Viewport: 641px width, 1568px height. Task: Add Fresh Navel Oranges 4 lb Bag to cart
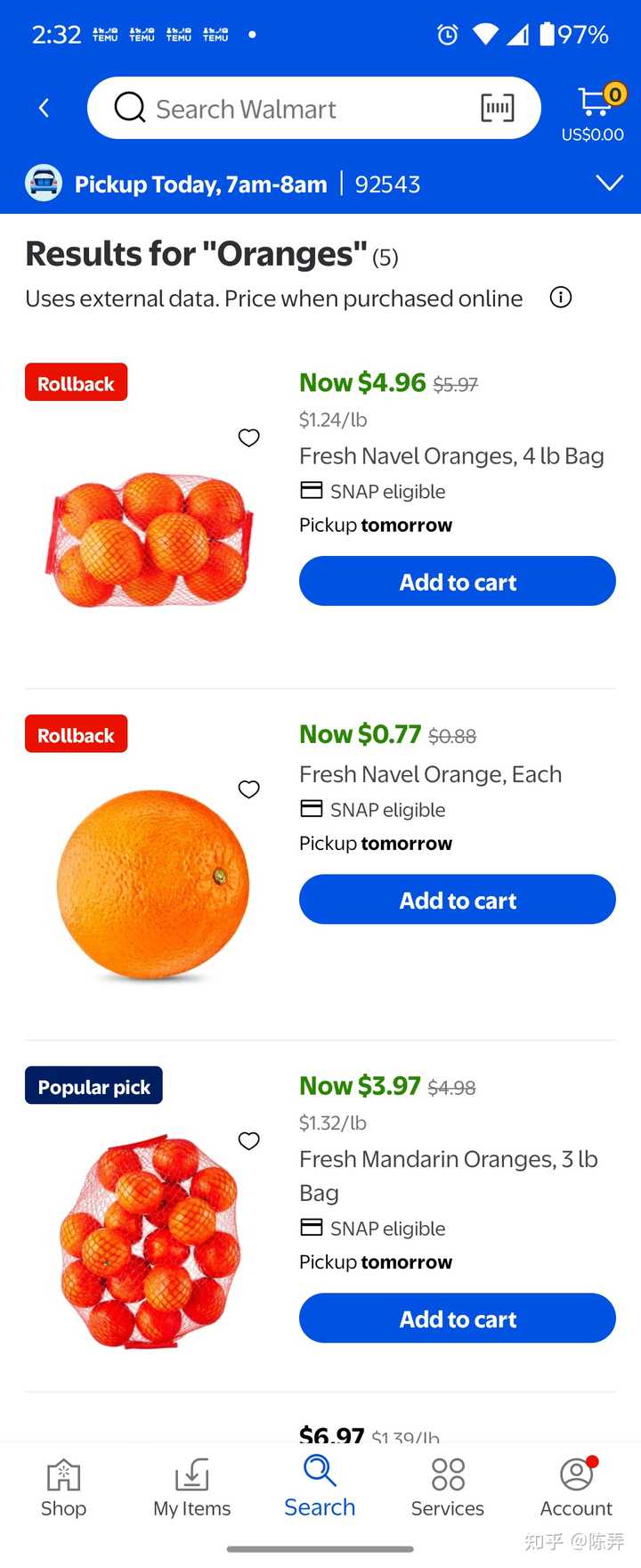click(x=457, y=582)
